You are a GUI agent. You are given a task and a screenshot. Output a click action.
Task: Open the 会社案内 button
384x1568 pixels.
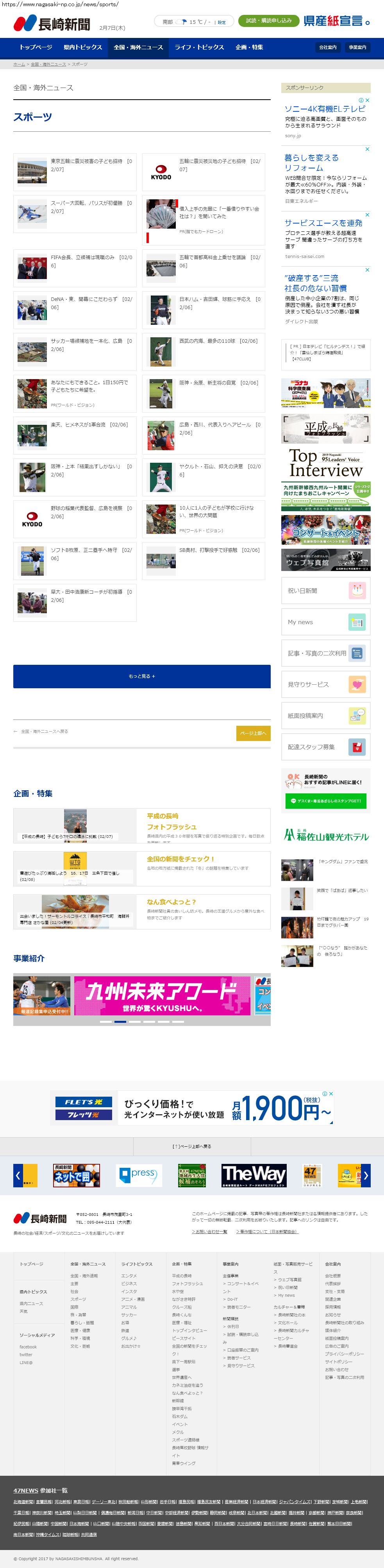327,47
